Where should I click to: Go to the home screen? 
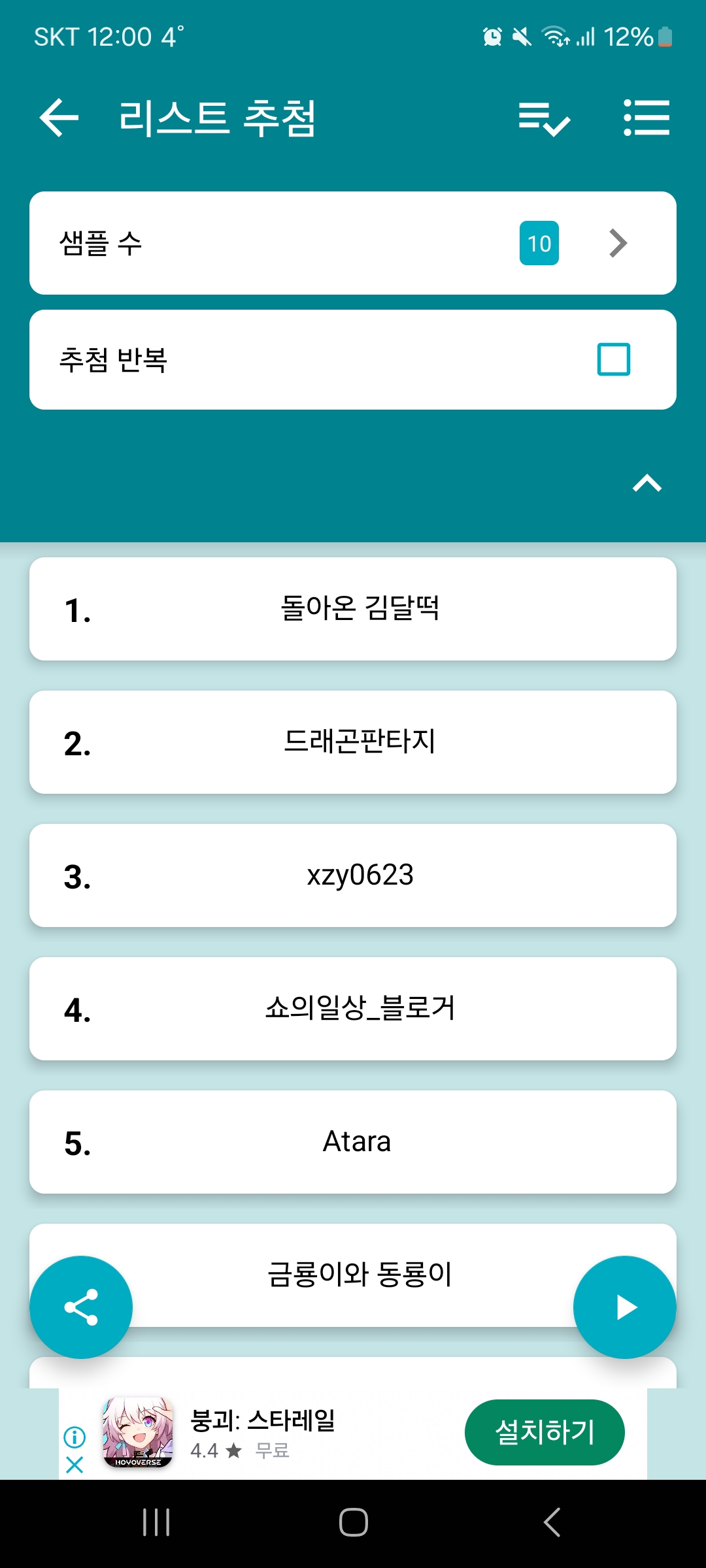353,1522
